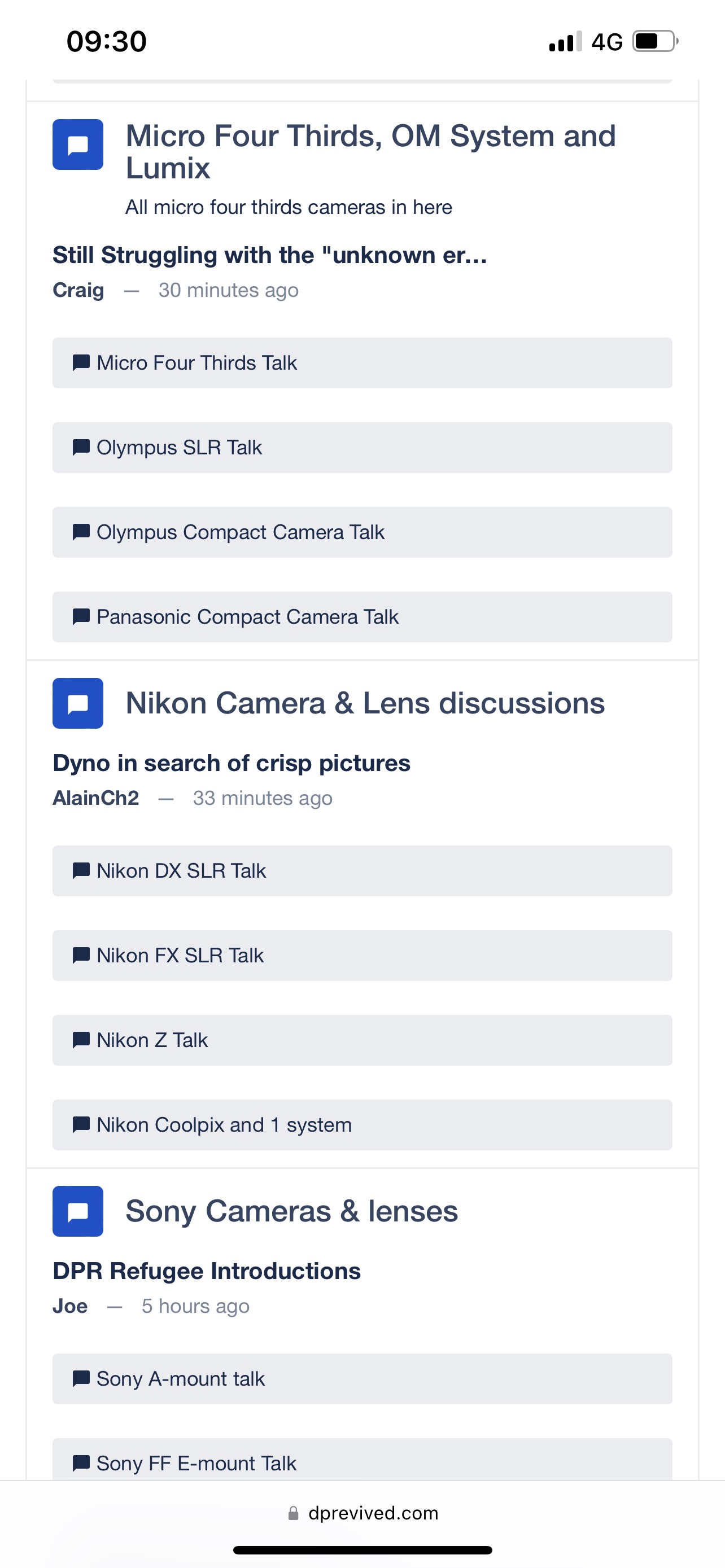This screenshot has height=1568, width=725.
Task: Read the Dyno in search of crisp pictures thread
Action: (232, 763)
